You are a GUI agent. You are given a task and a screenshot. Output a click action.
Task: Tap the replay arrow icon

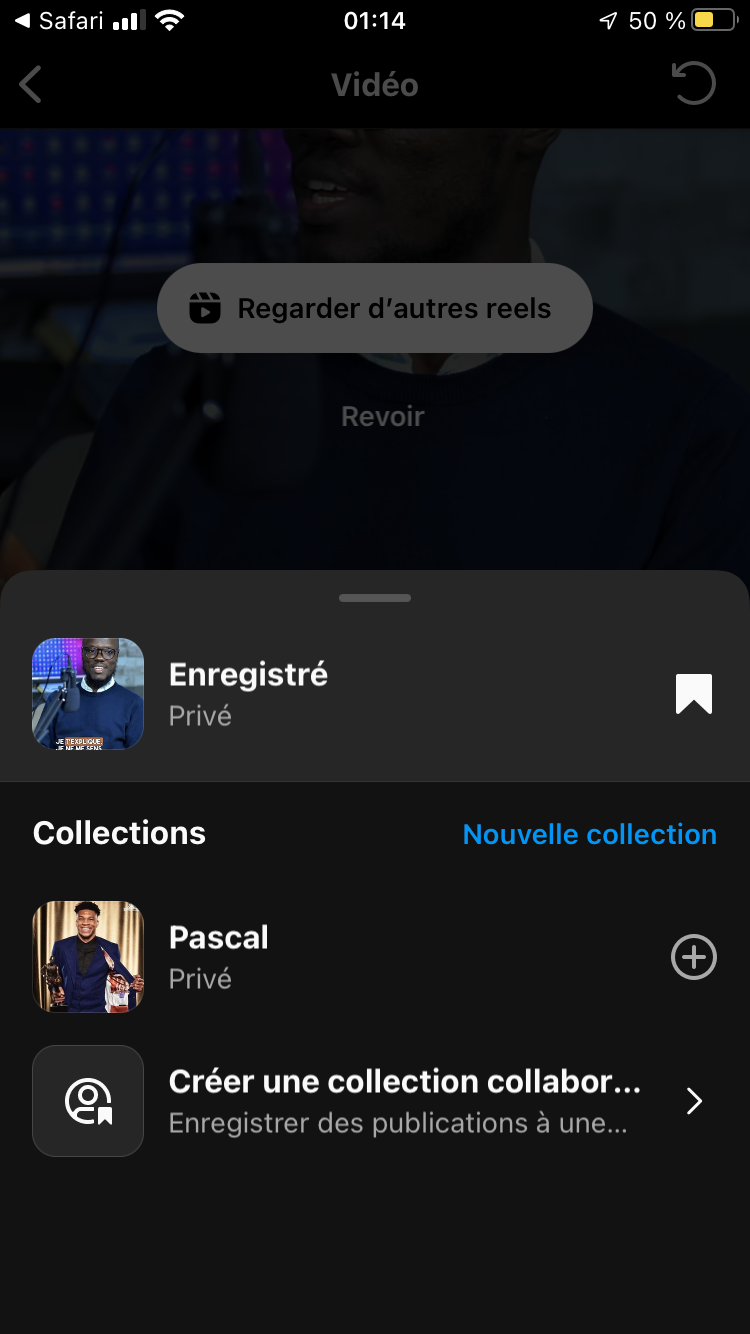pyautogui.click(x=694, y=84)
